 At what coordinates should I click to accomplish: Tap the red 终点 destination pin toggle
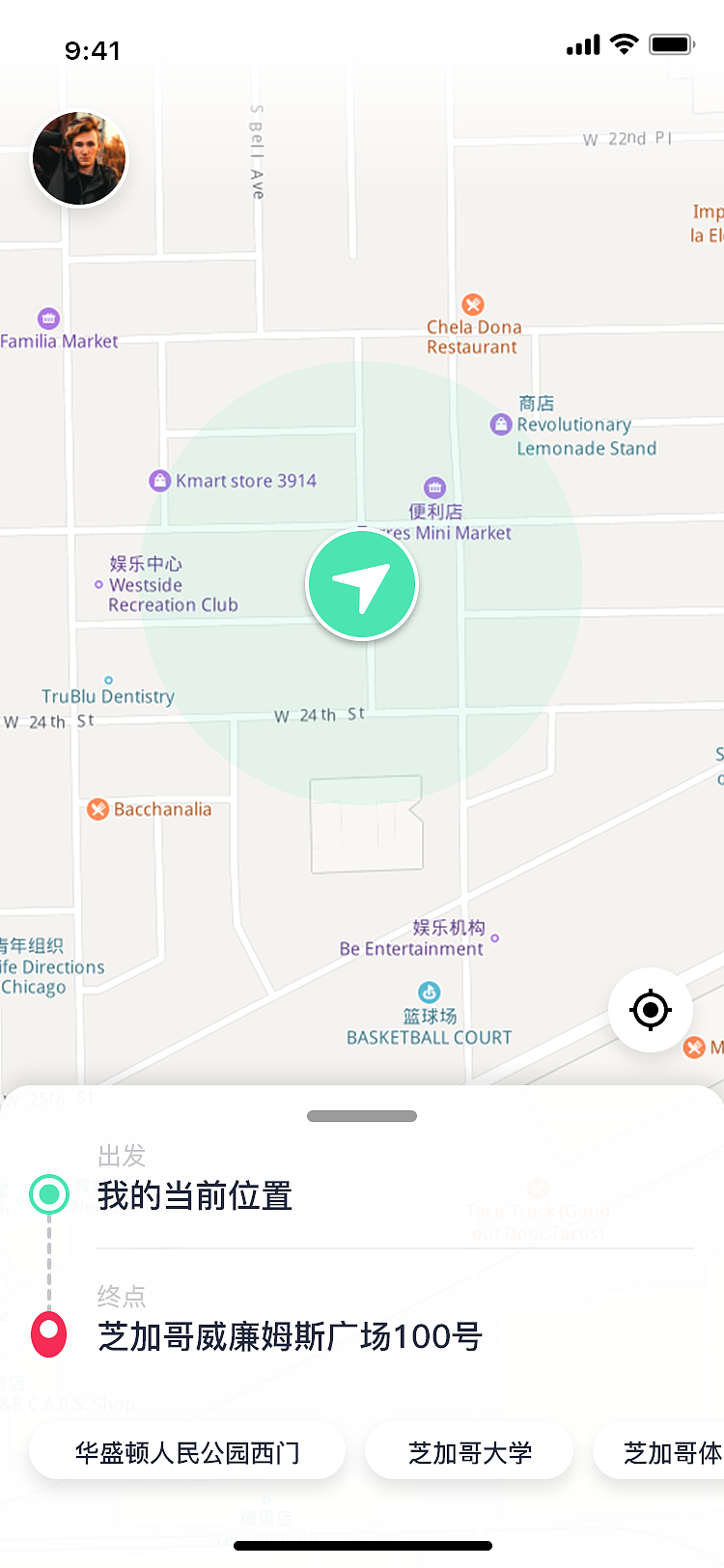pyautogui.click(x=49, y=1334)
